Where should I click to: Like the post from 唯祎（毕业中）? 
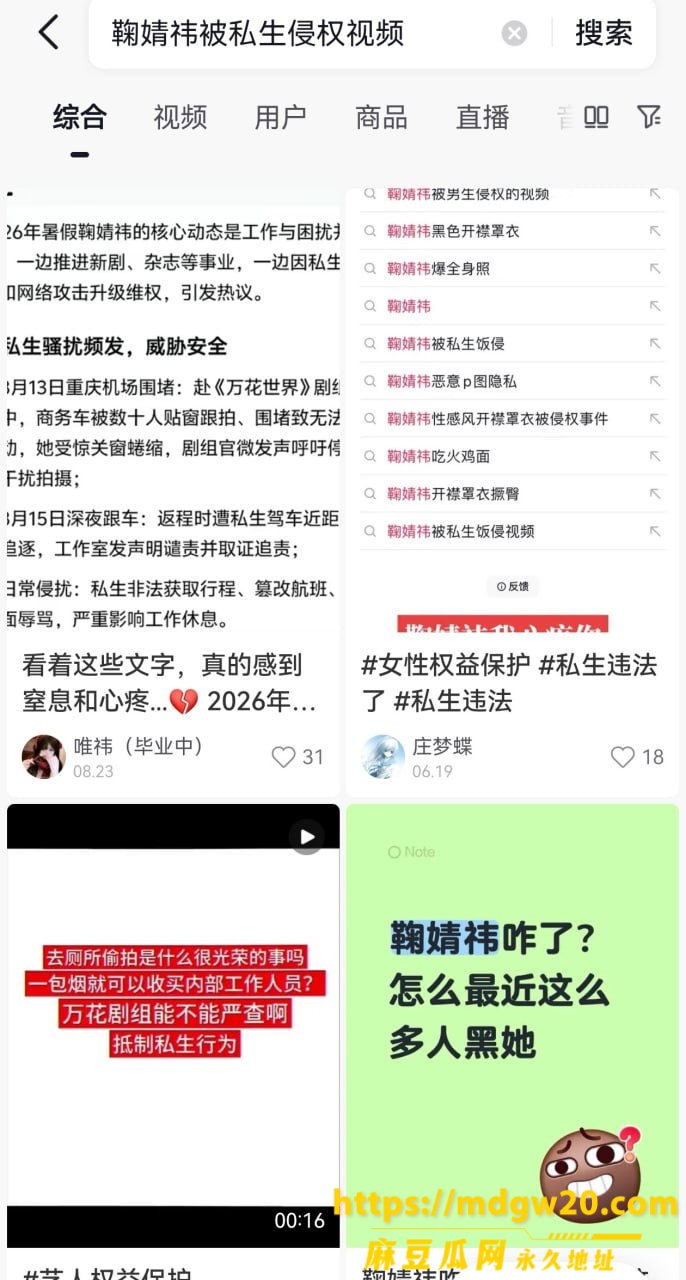pos(298,757)
